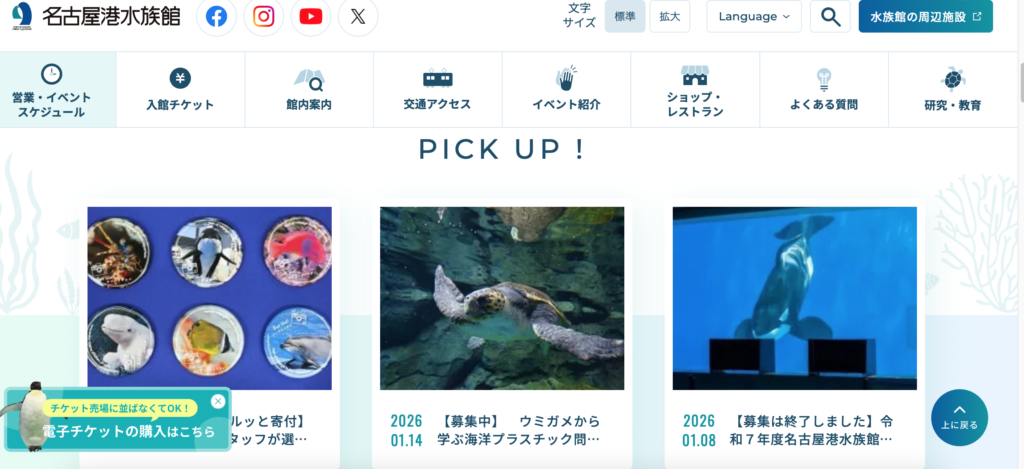Open 館内案内 menu

coord(308,90)
